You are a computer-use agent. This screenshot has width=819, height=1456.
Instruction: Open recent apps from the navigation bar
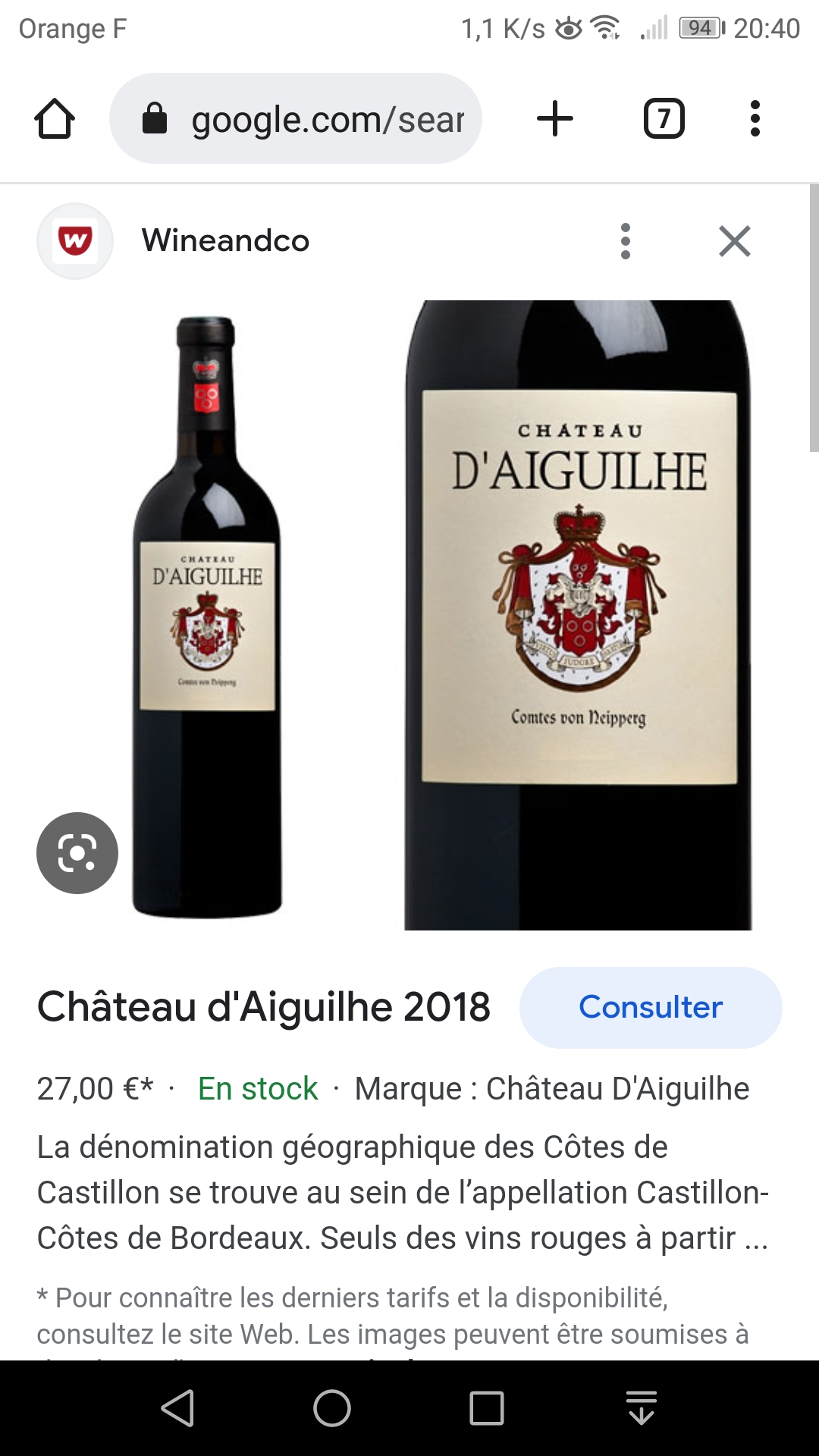[x=486, y=1408]
